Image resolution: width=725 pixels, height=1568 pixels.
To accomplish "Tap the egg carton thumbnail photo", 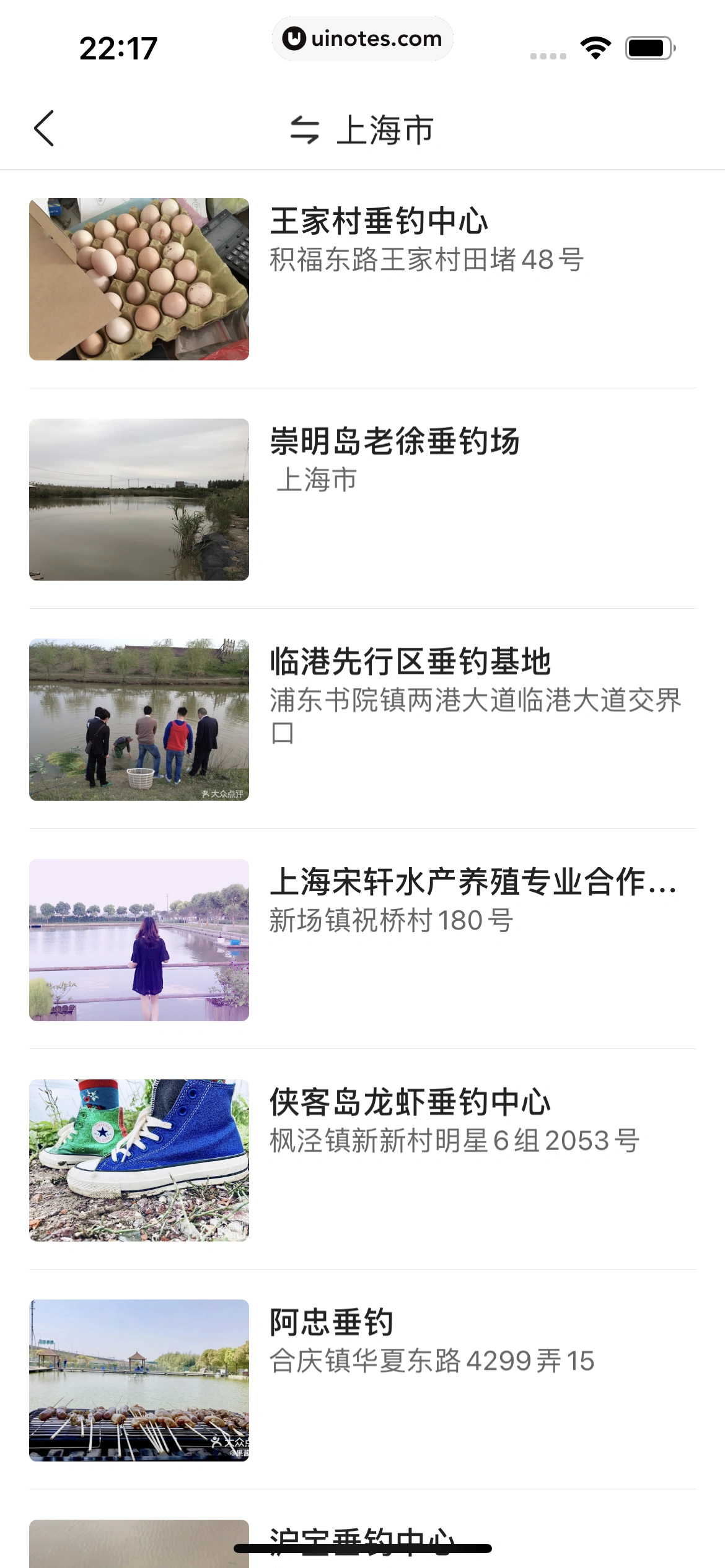I will 140,279.
